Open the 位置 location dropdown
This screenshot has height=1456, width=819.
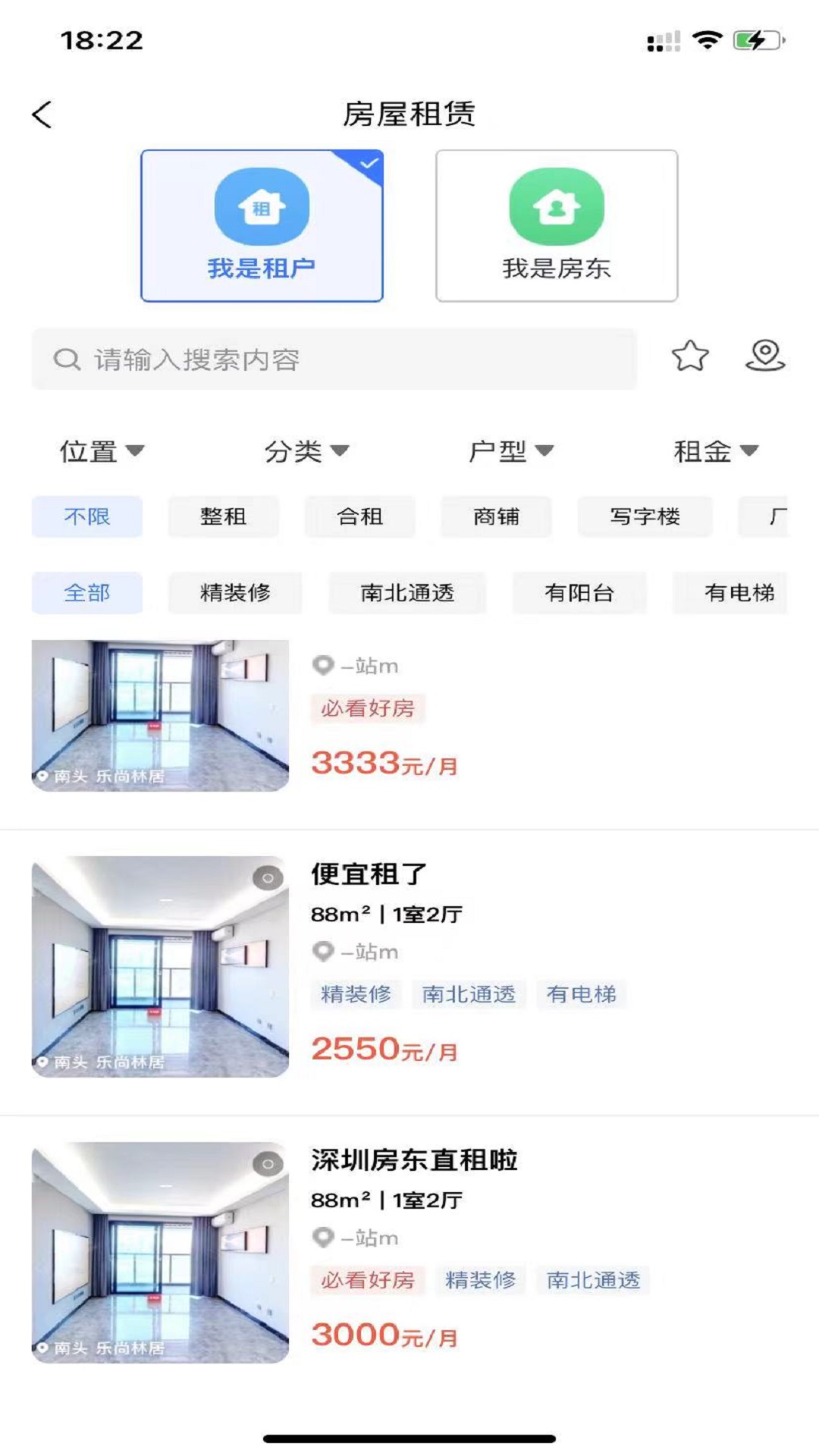tap(99, 451)
